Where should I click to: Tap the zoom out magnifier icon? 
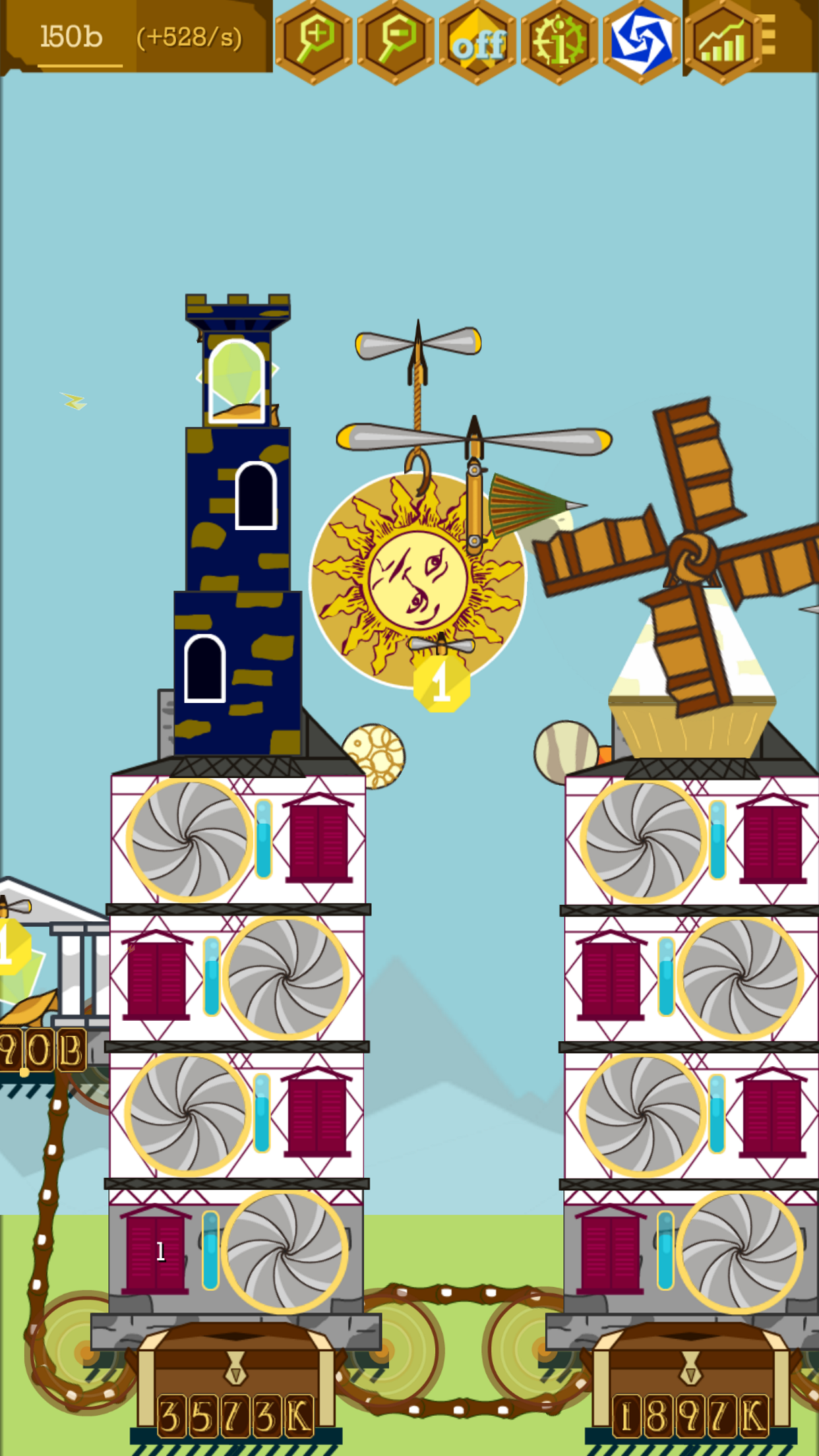click(396, 41)
